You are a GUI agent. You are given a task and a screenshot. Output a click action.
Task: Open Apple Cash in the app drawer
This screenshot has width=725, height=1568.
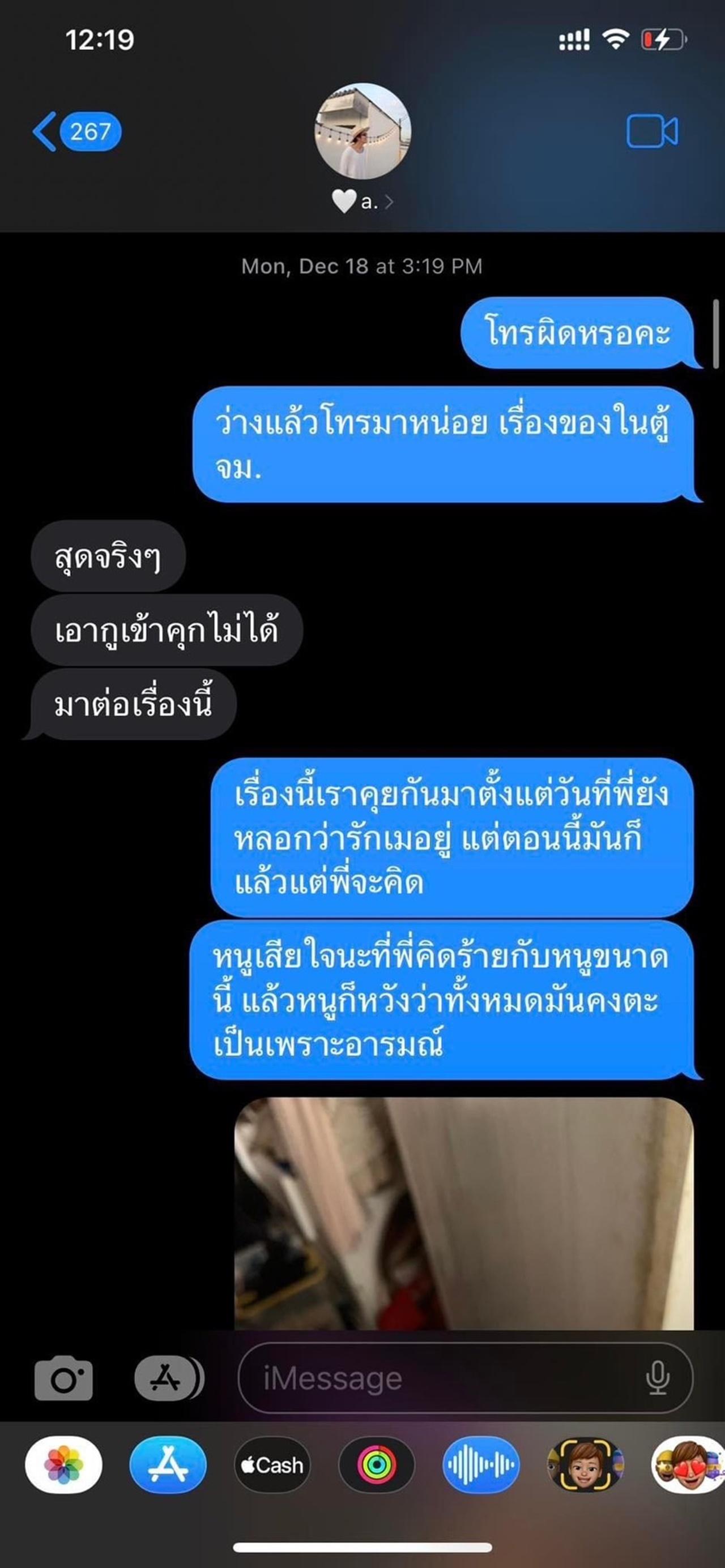[x=272, y=1464]
